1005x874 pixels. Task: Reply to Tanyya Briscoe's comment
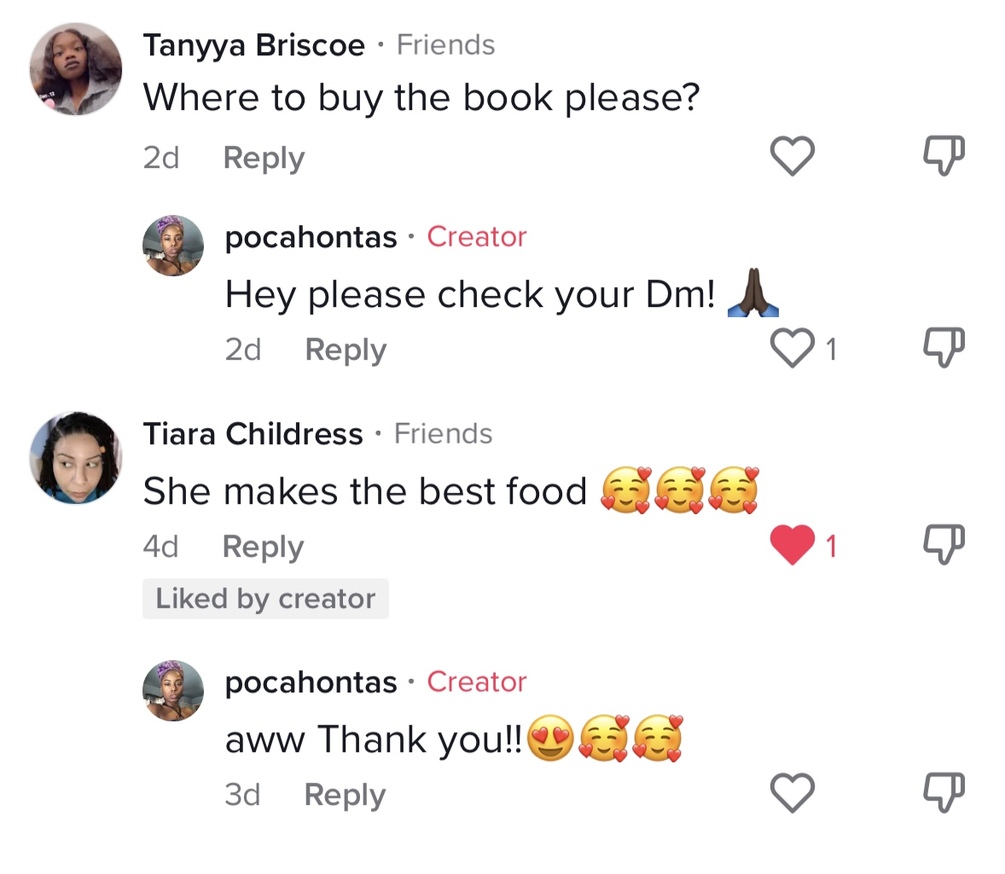[263, 158]
